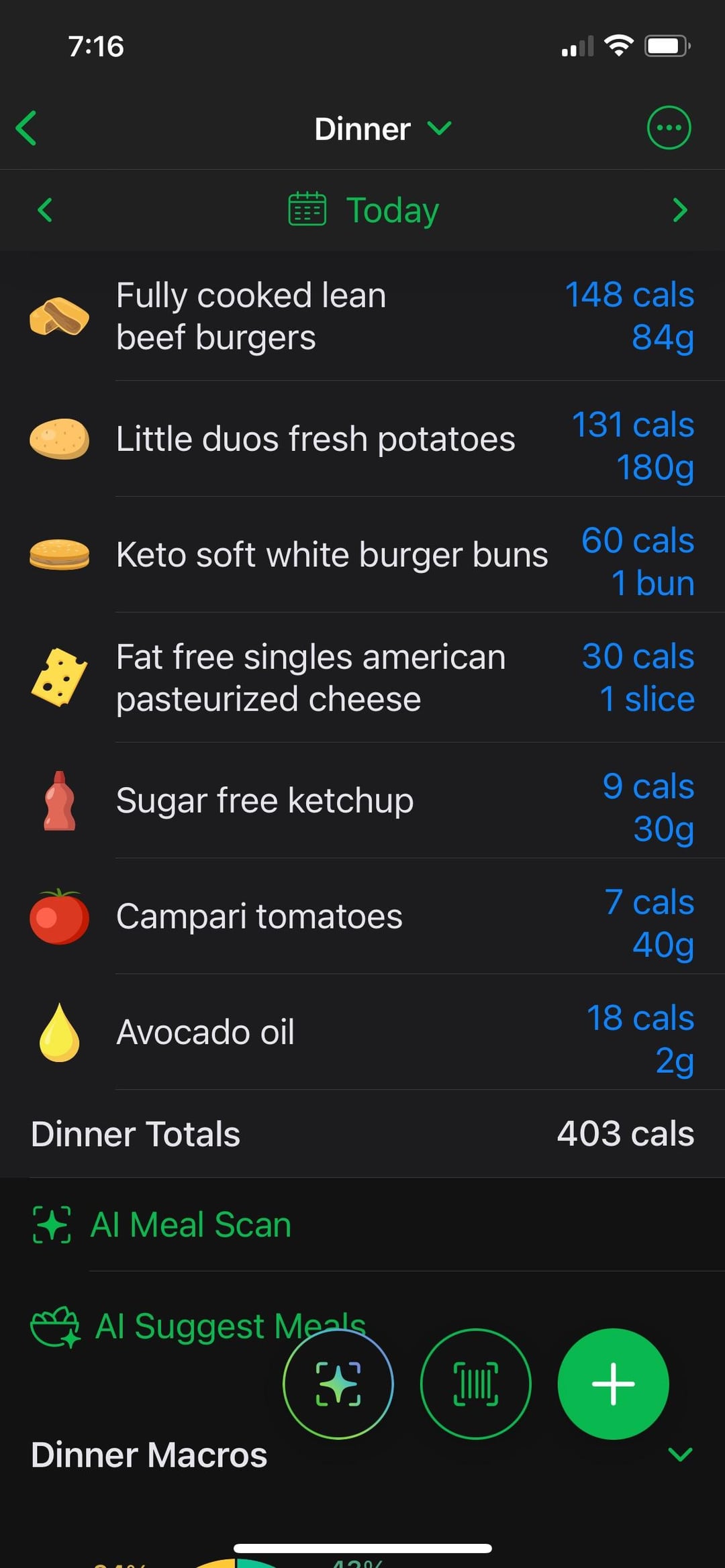The height and width of the screenshot is (1568, 725).
Task: Open the Sugar free ketchup entry
Action: point(362,800)
